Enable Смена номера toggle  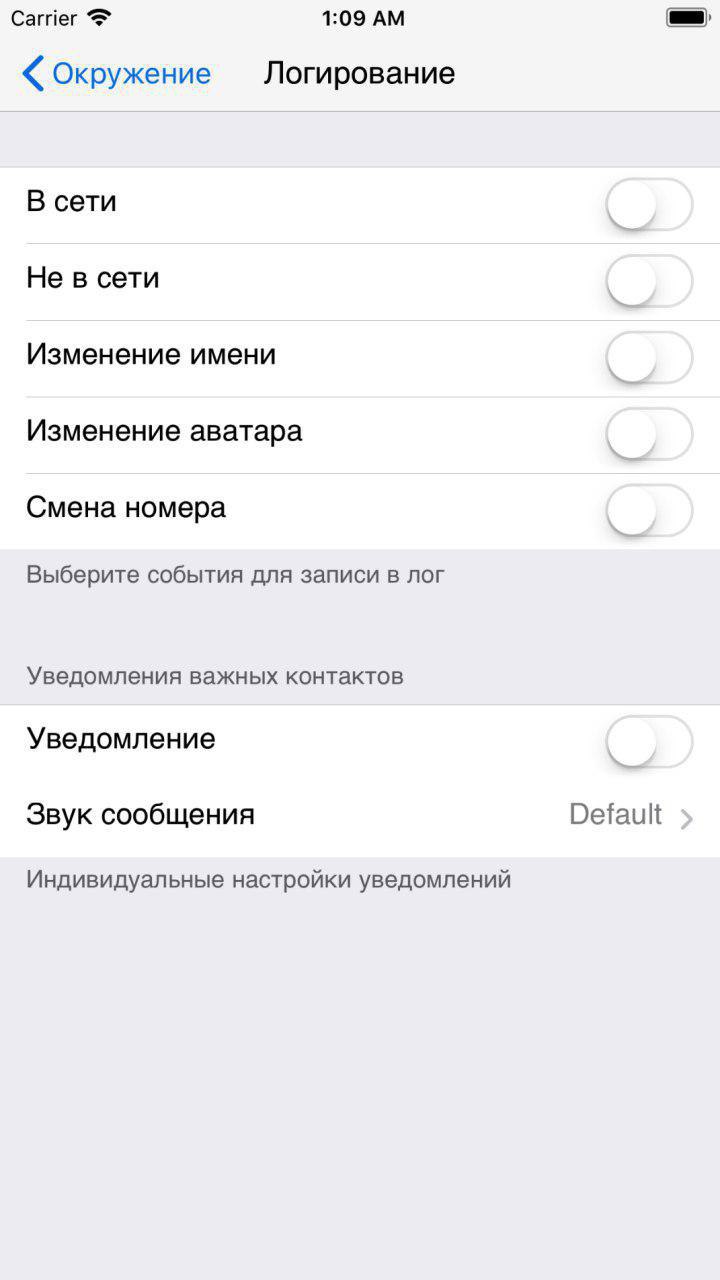(649, 511)
